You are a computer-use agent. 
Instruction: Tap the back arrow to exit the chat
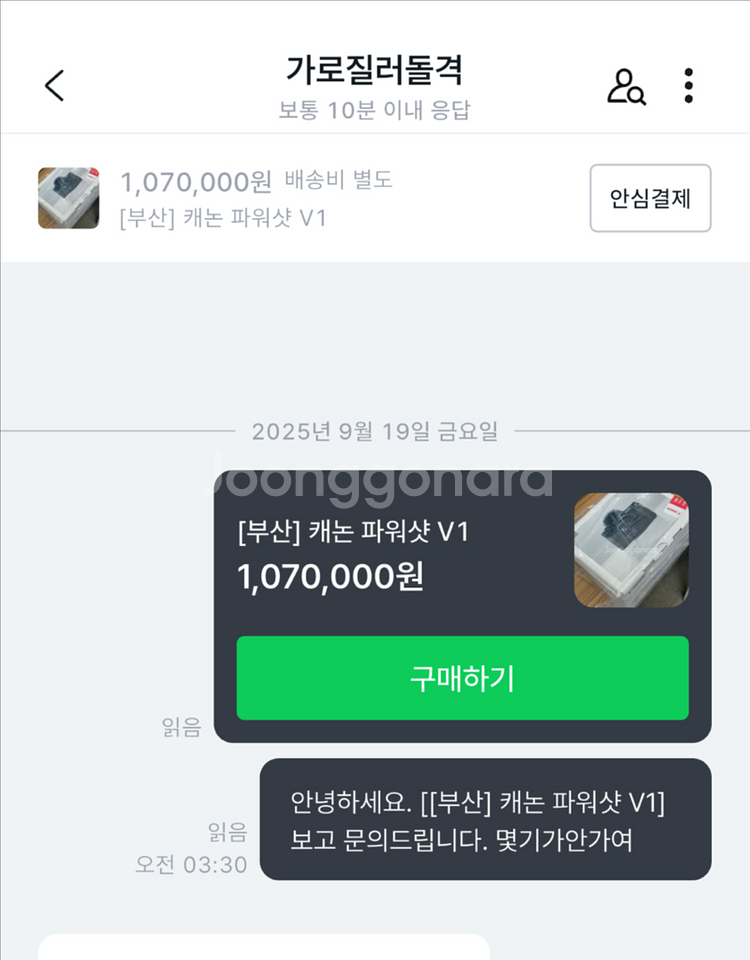point(55,86)
